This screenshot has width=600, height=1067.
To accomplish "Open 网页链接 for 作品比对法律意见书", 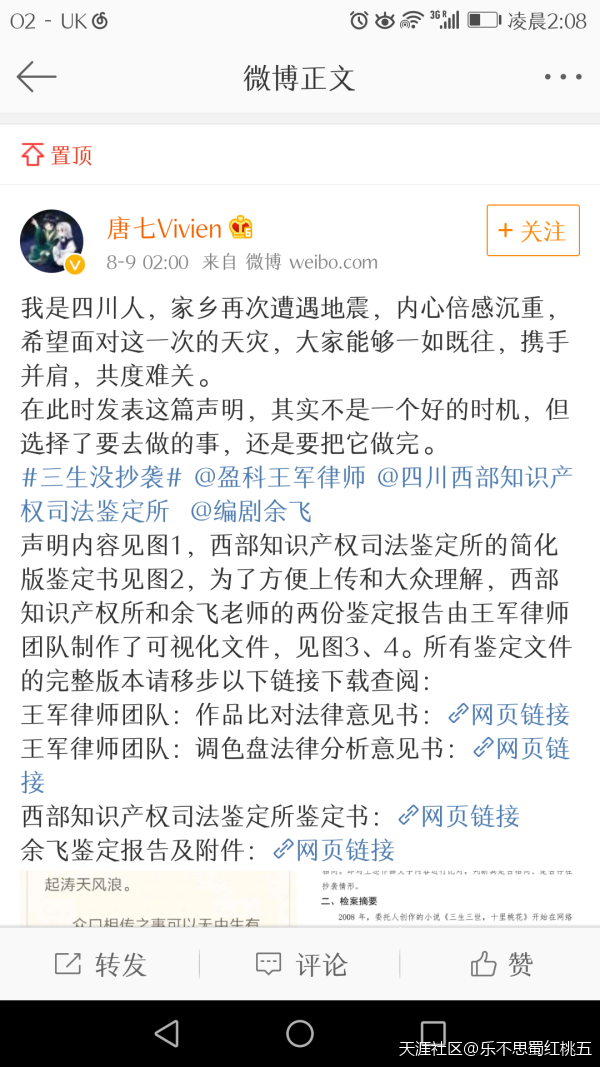I will tap(508, 714).
